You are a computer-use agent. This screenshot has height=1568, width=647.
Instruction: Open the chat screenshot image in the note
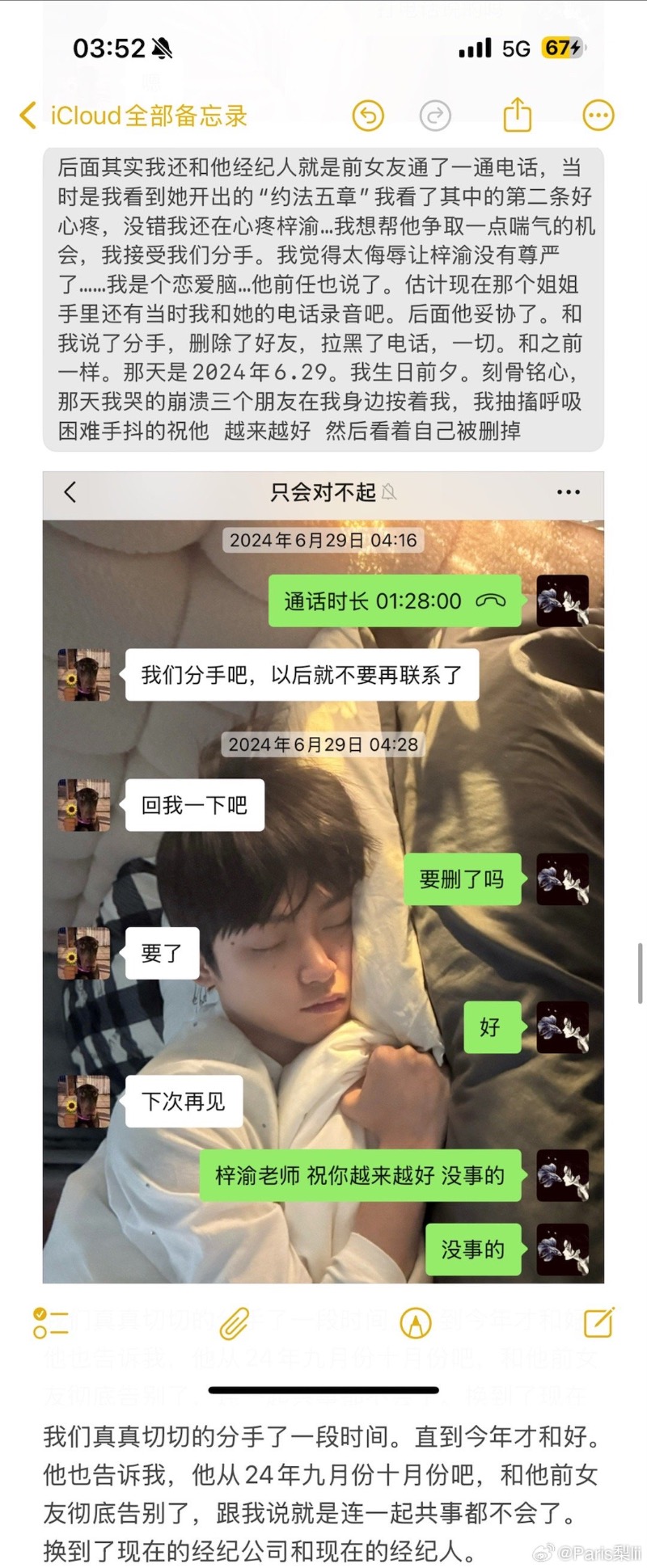point(323,877)
